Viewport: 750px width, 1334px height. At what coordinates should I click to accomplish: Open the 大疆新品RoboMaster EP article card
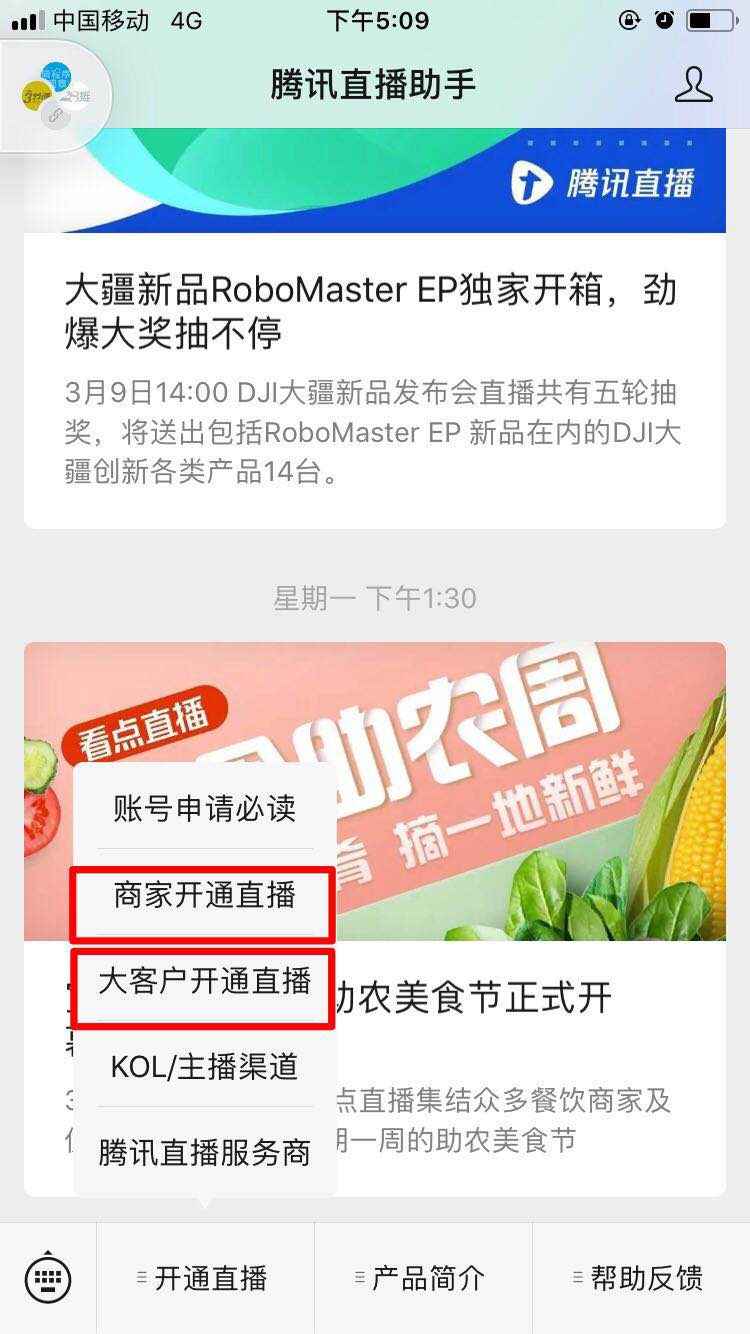coord(374,380)
